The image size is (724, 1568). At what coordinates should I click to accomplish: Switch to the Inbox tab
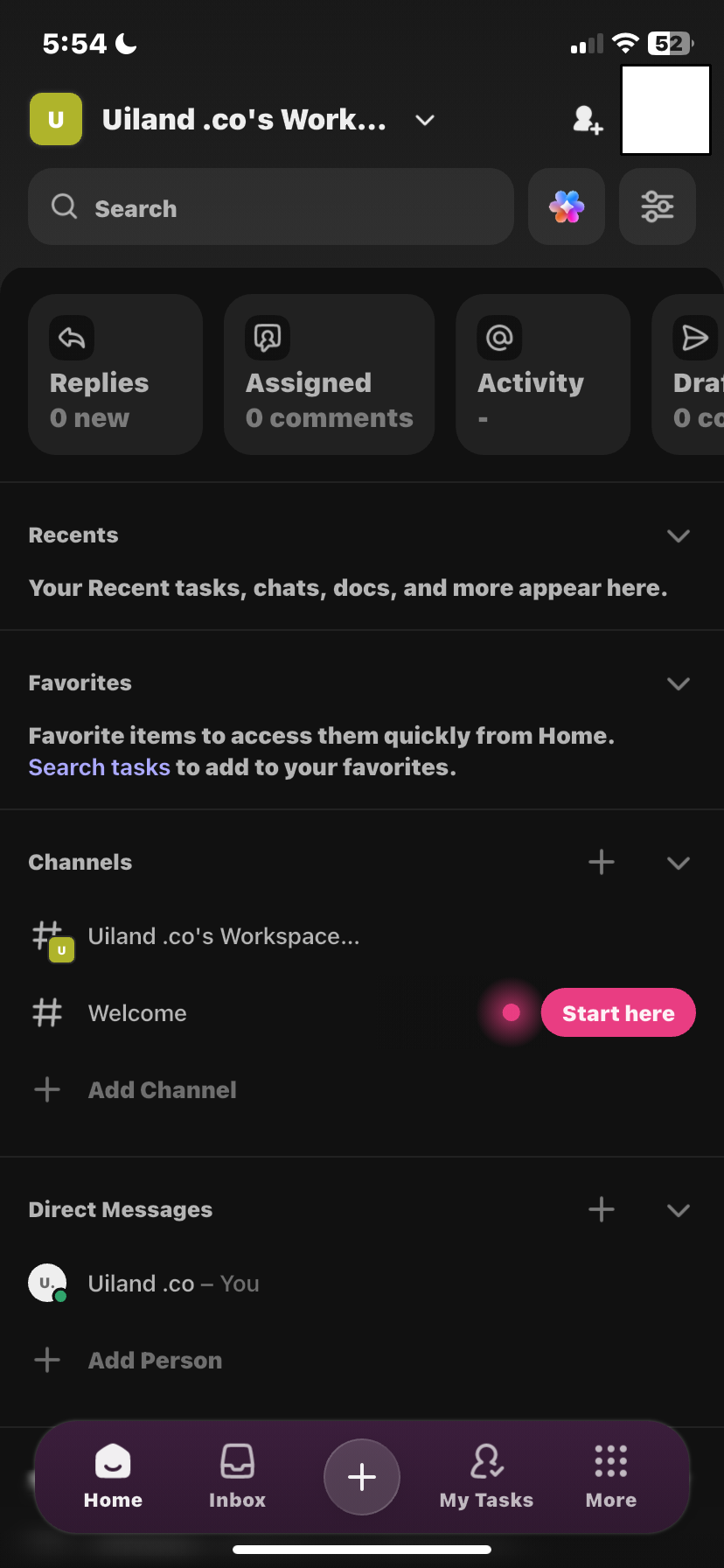(237, 1477)
